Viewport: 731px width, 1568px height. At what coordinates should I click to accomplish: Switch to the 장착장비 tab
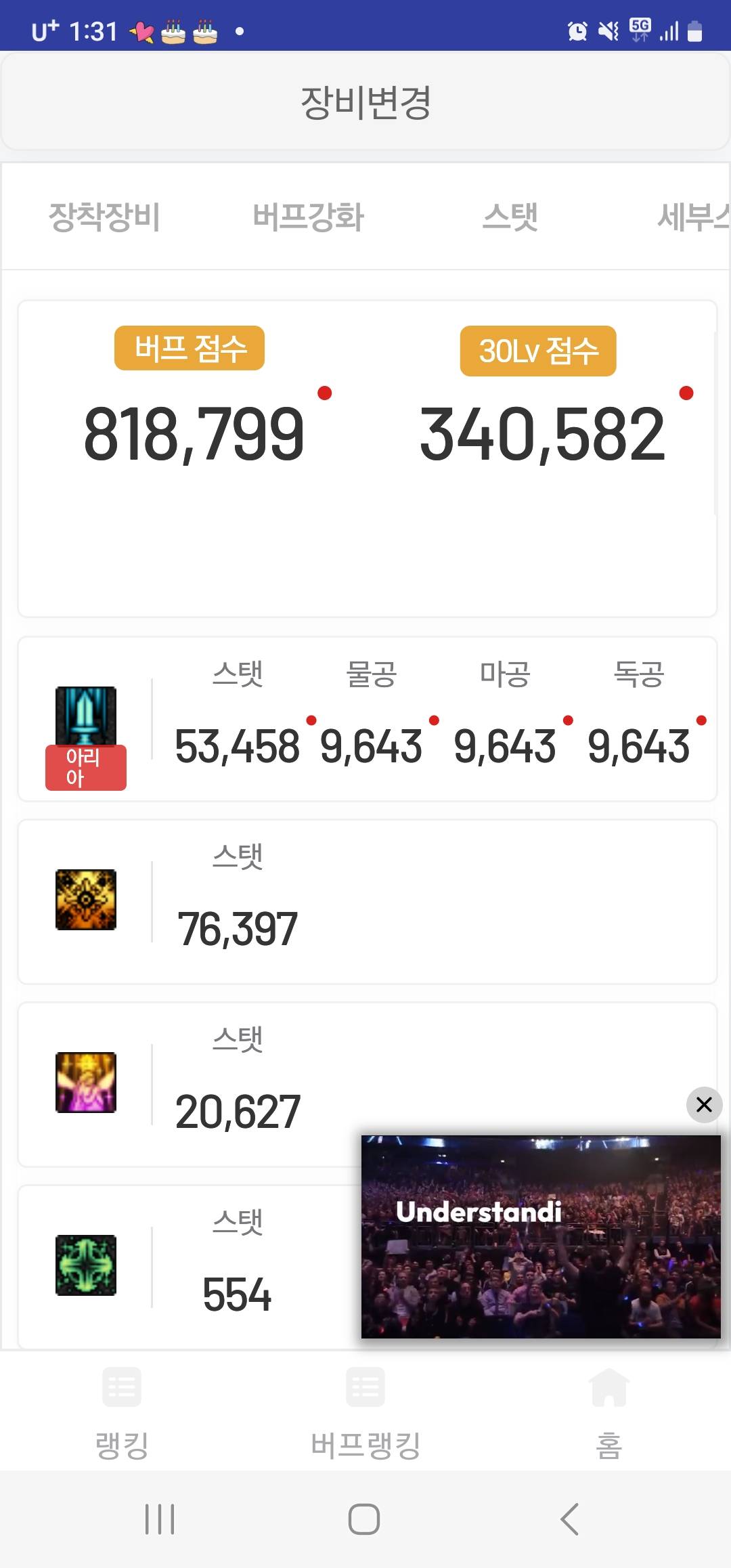point(104,217)
